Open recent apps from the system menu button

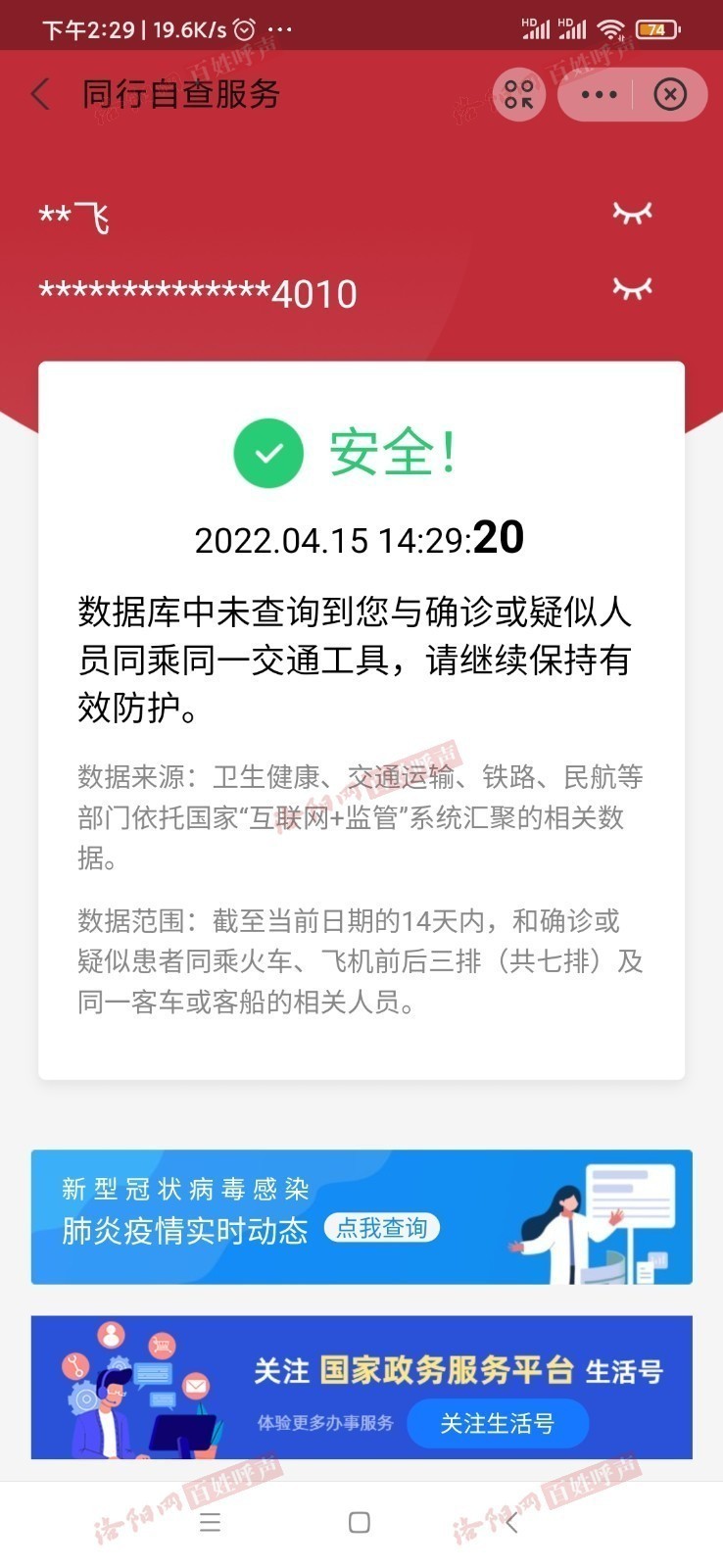pos(210,1522)
